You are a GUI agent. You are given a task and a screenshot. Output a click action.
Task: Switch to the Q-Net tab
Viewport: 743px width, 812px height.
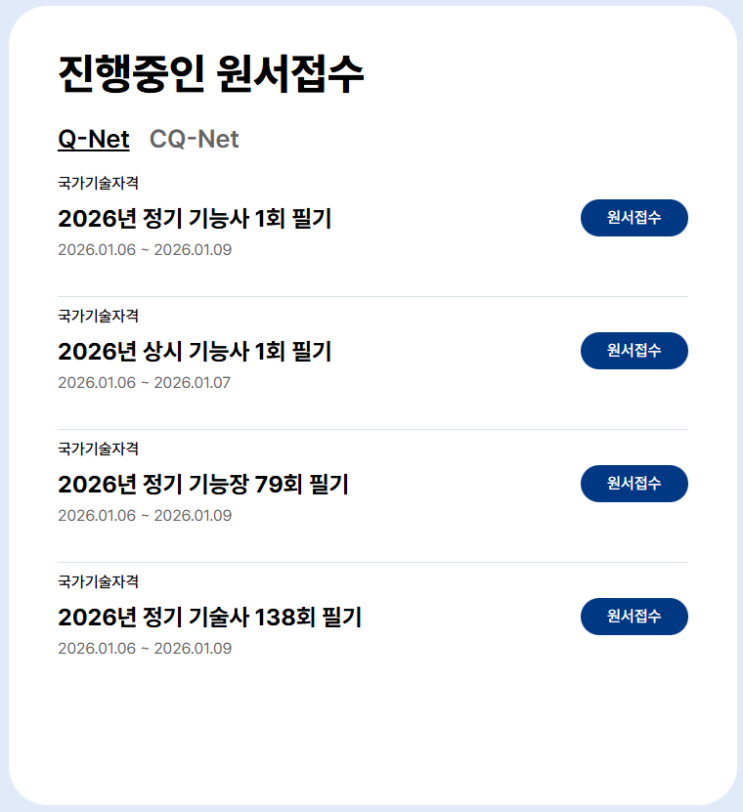tap(94, 139)
